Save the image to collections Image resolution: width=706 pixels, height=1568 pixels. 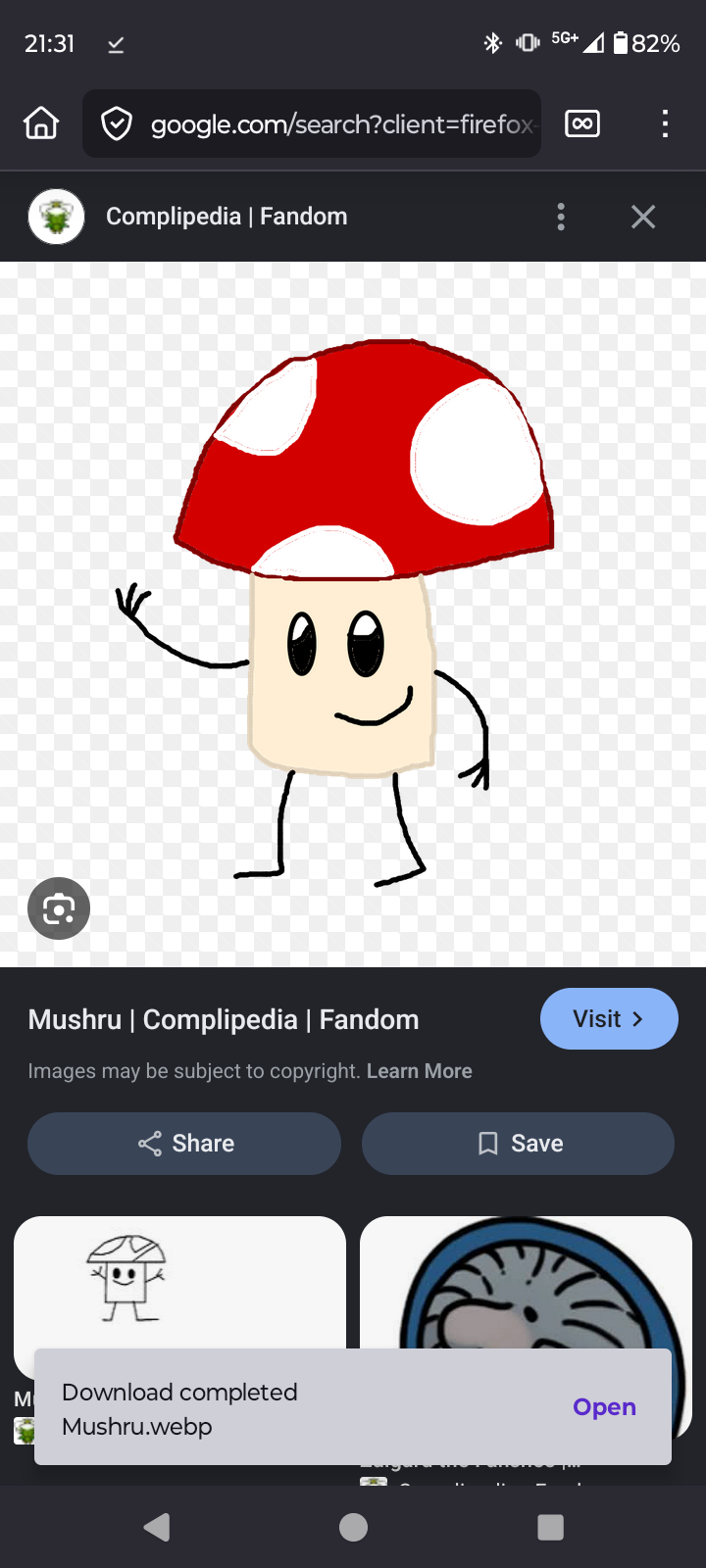[518, 1144]
